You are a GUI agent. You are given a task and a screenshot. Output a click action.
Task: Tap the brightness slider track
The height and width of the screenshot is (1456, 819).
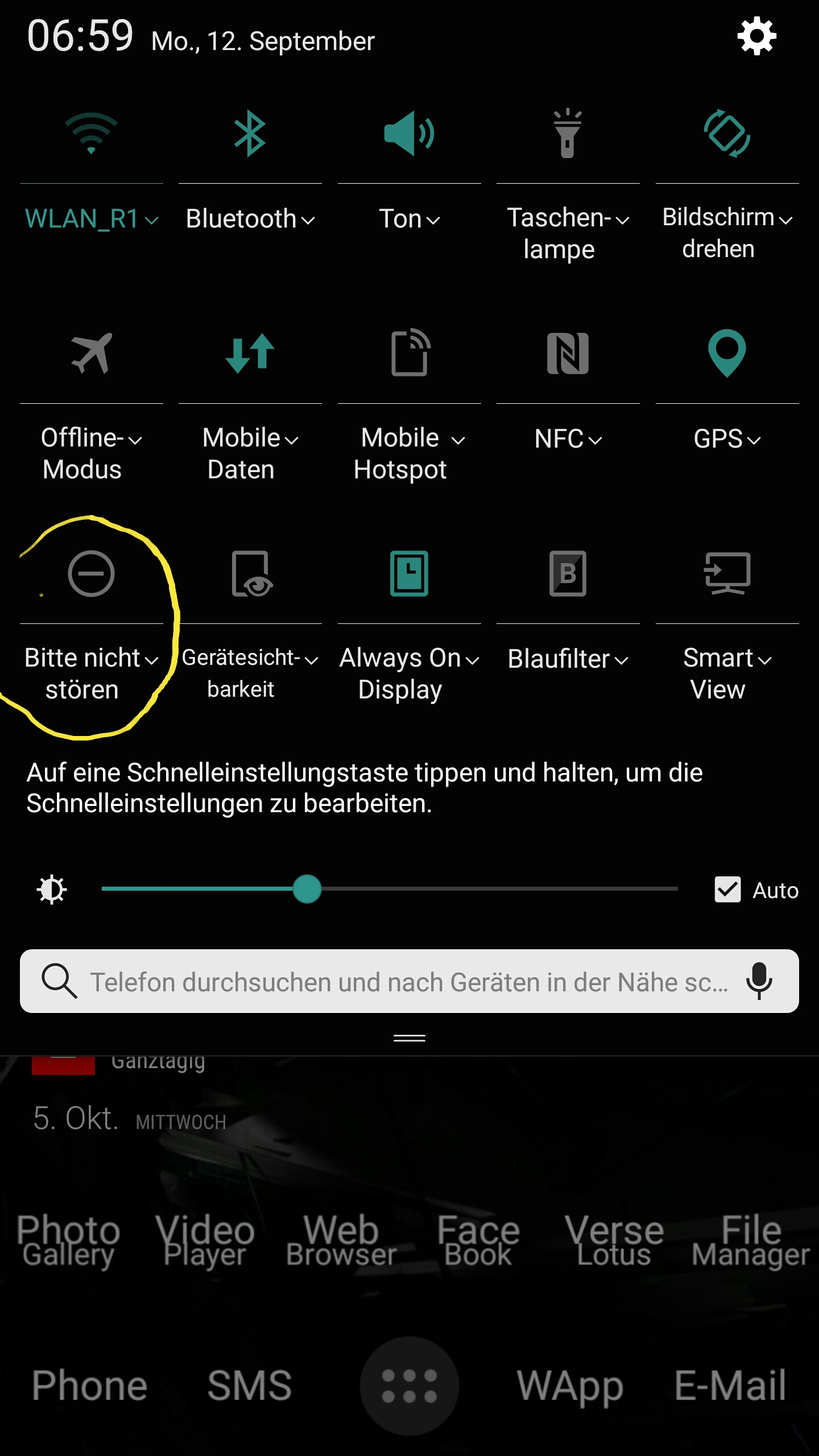point(390,889)
